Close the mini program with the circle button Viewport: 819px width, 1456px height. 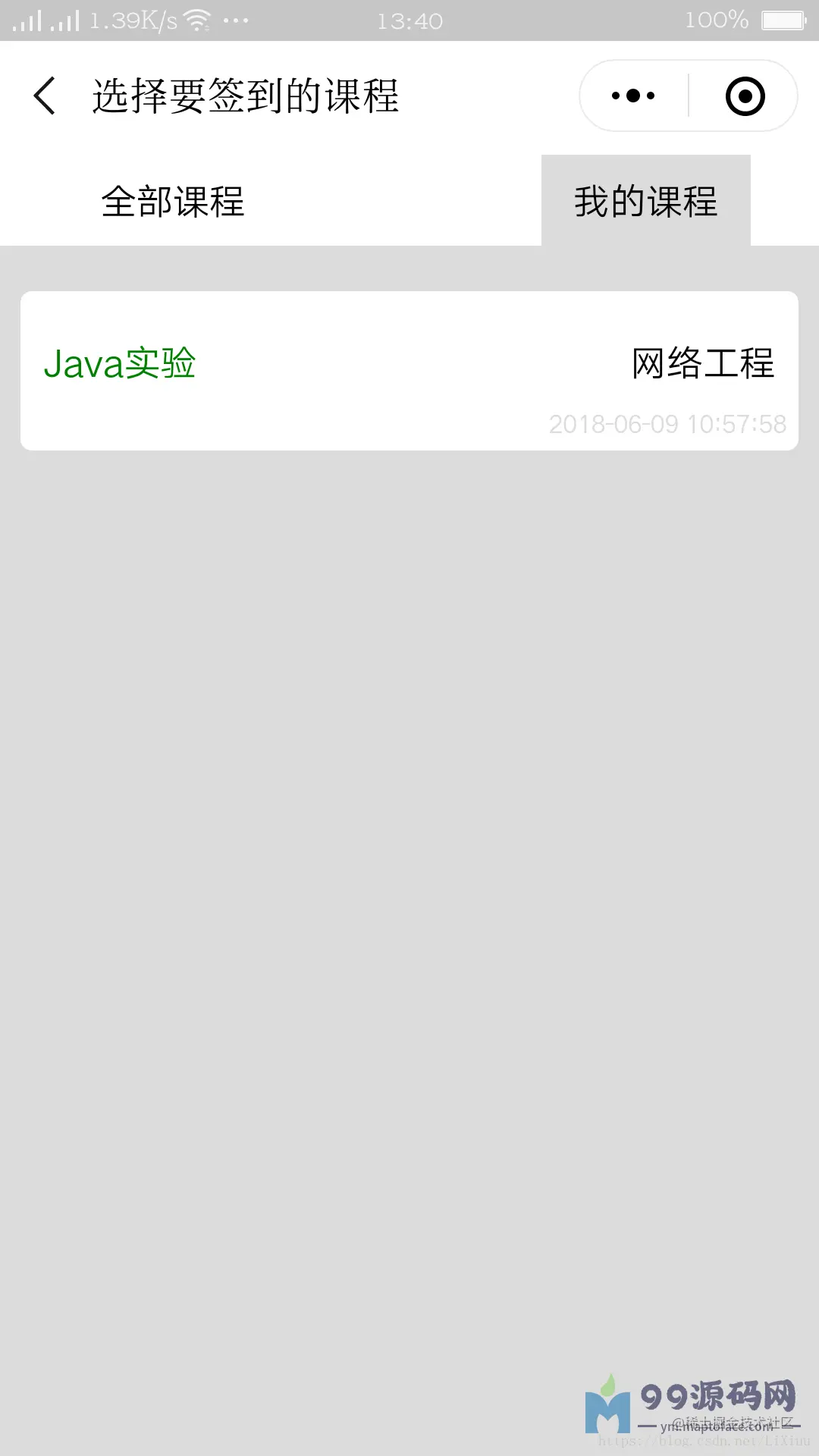tap(745, 96)
